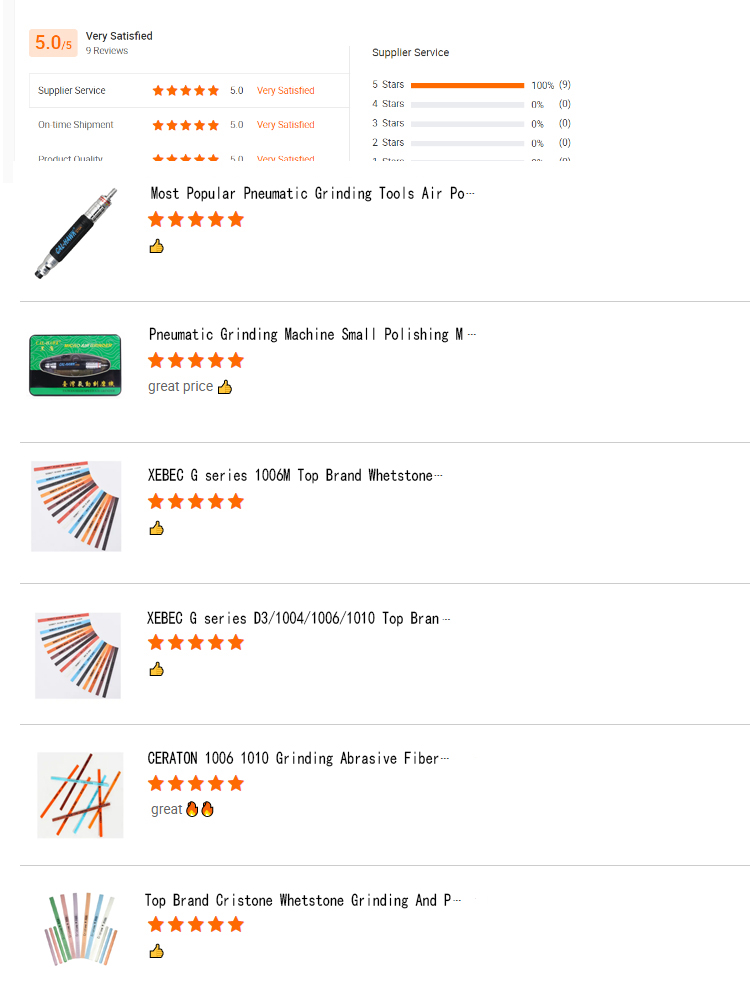This screenshot has width=750, height=1000.
Task: Click the thumbs-up icon on the Cristone Whetstone review
Action: [156, 951]
